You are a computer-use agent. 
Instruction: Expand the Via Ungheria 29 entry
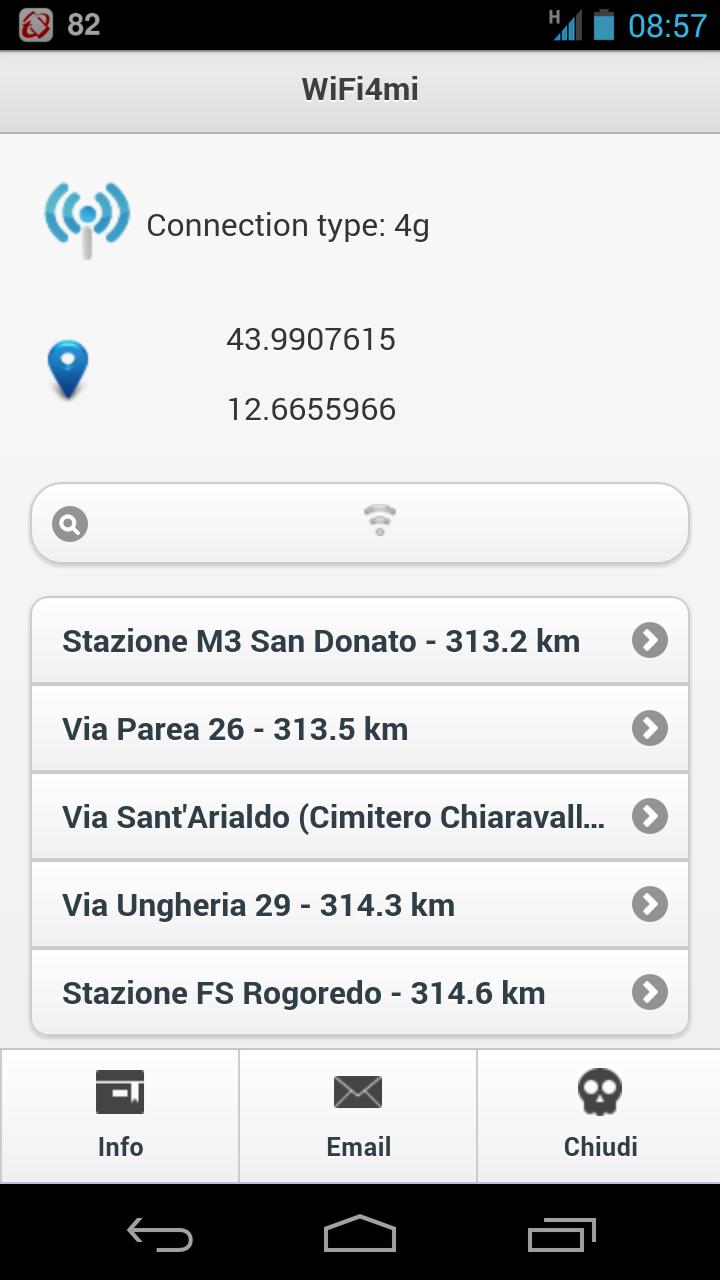pyautogui.click(x=649, y=904)
